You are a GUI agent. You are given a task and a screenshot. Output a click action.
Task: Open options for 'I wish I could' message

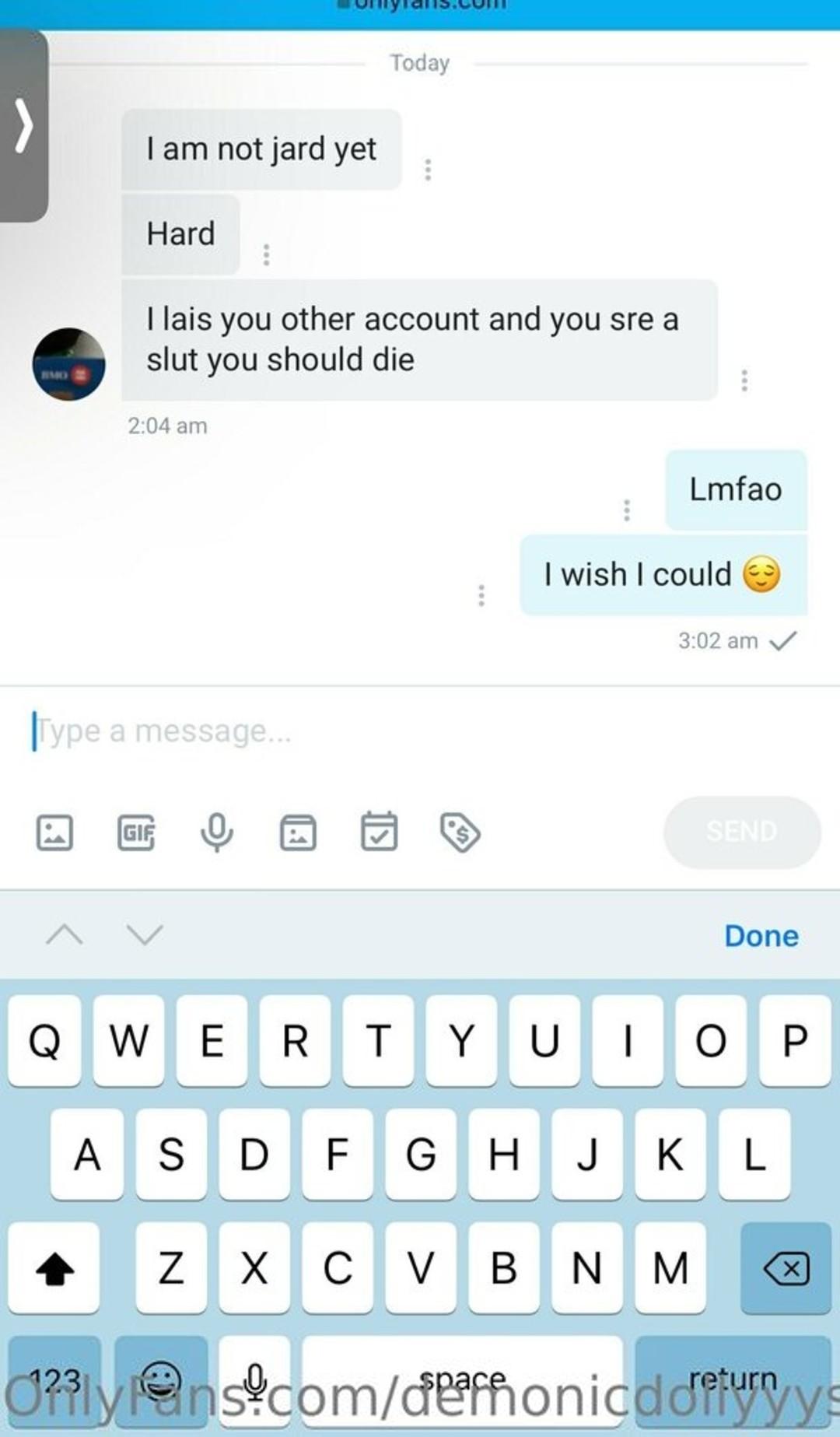[x=481, y=595]
